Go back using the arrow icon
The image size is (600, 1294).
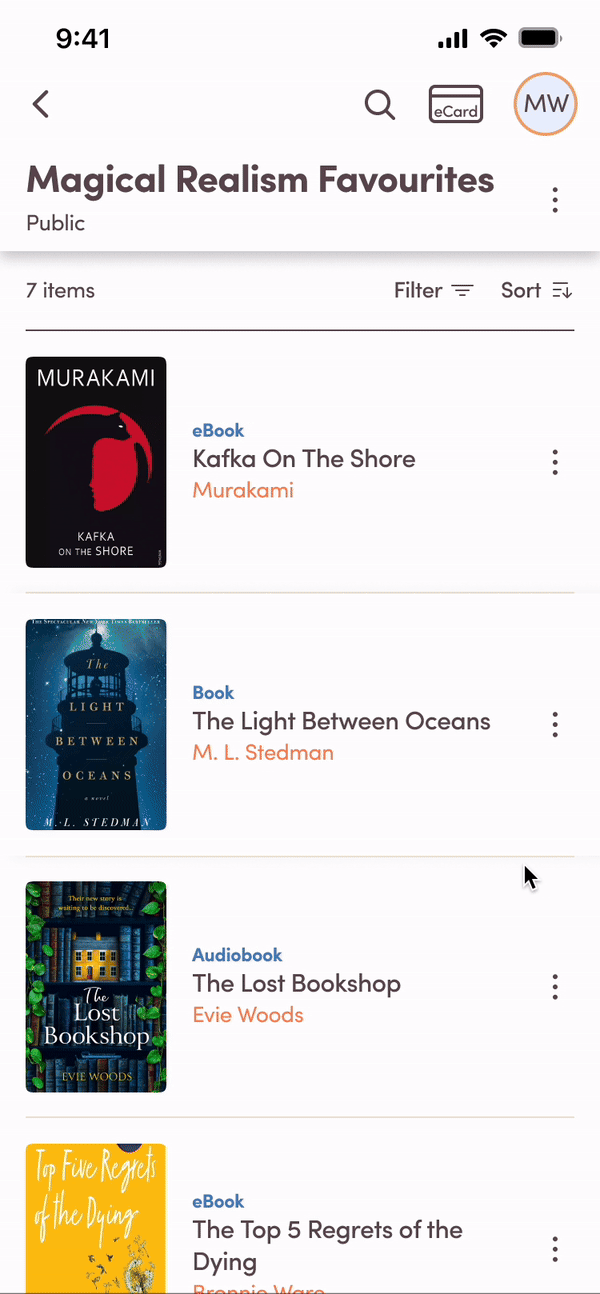coord(40,104)
